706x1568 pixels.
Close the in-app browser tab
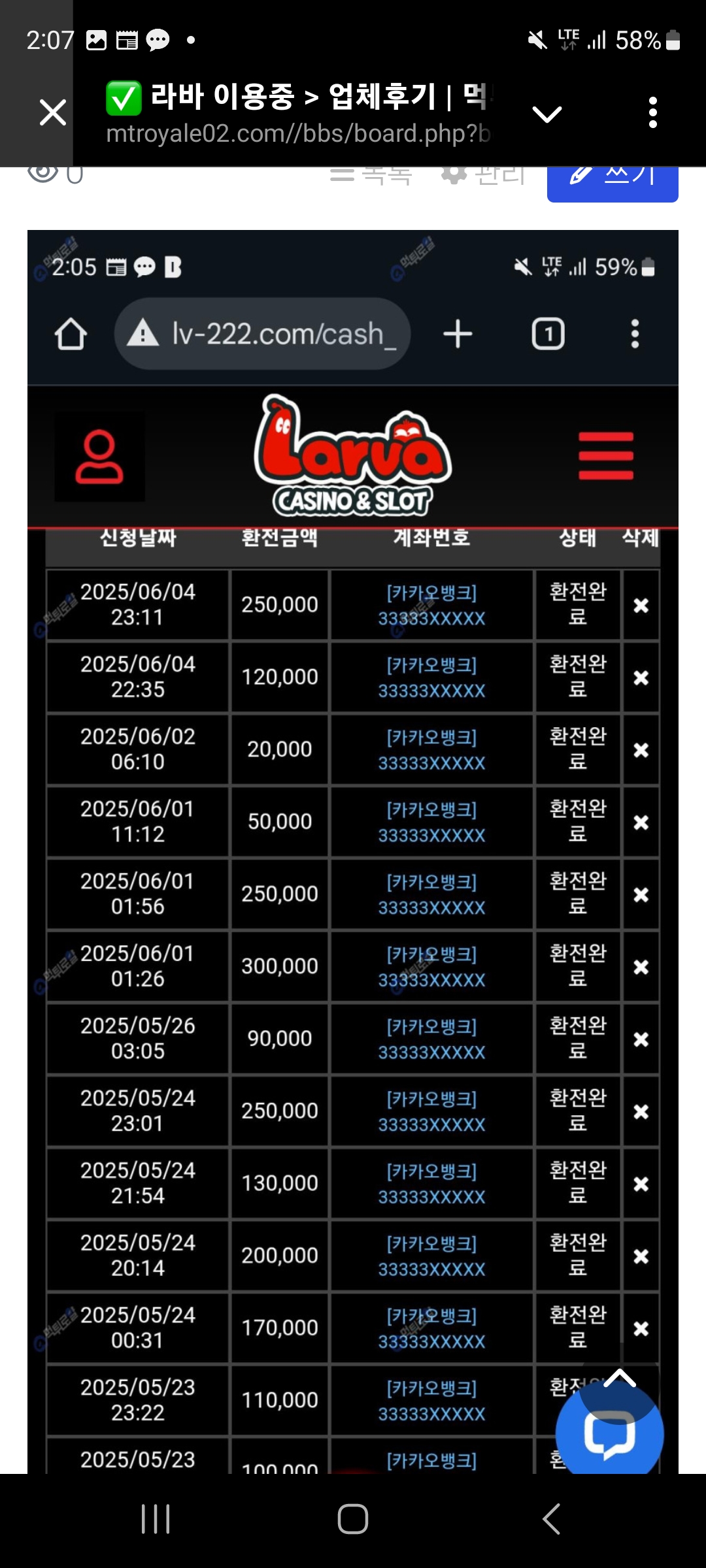click(53, 112)
